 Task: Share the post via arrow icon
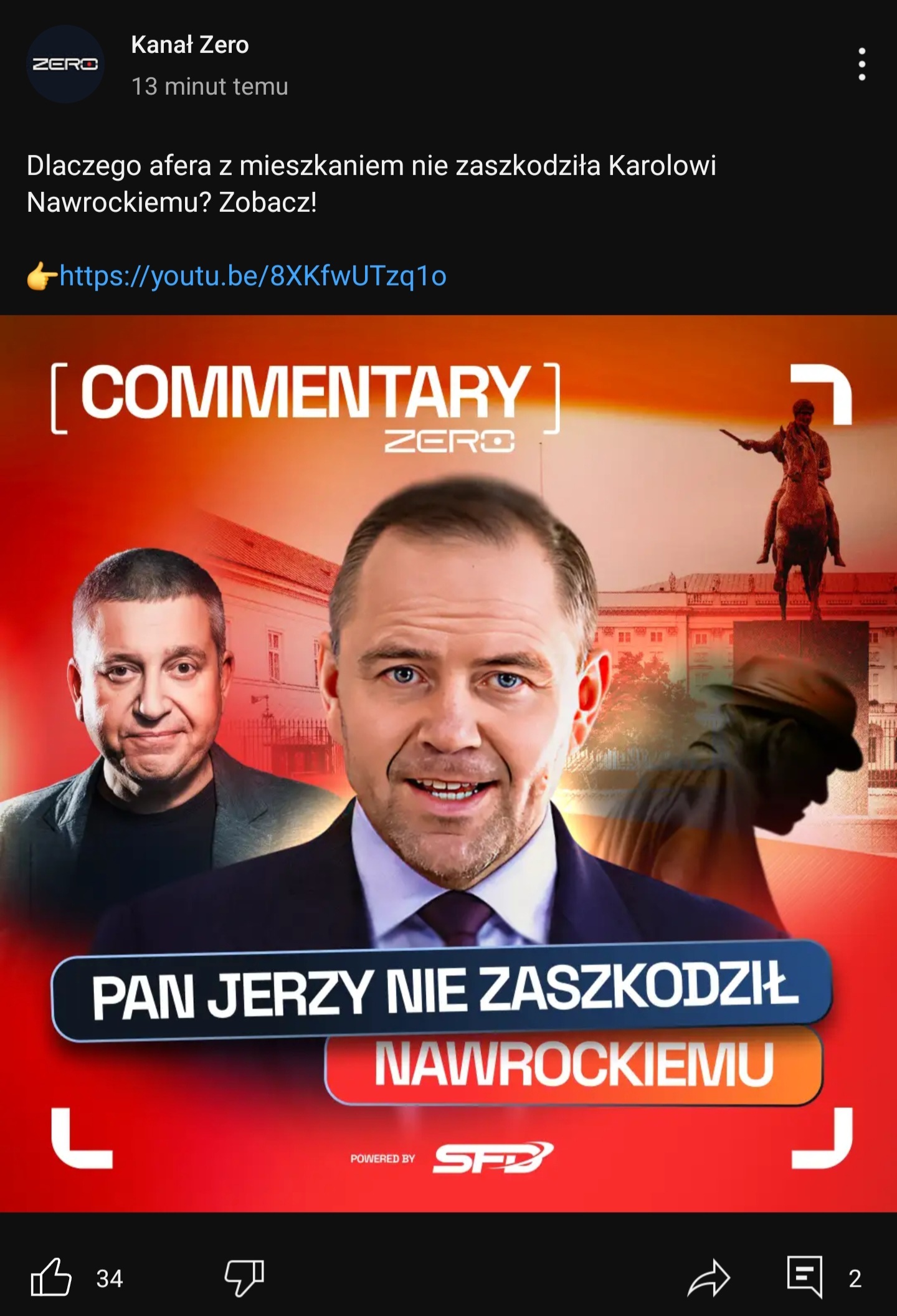[x=708, y=1278]
